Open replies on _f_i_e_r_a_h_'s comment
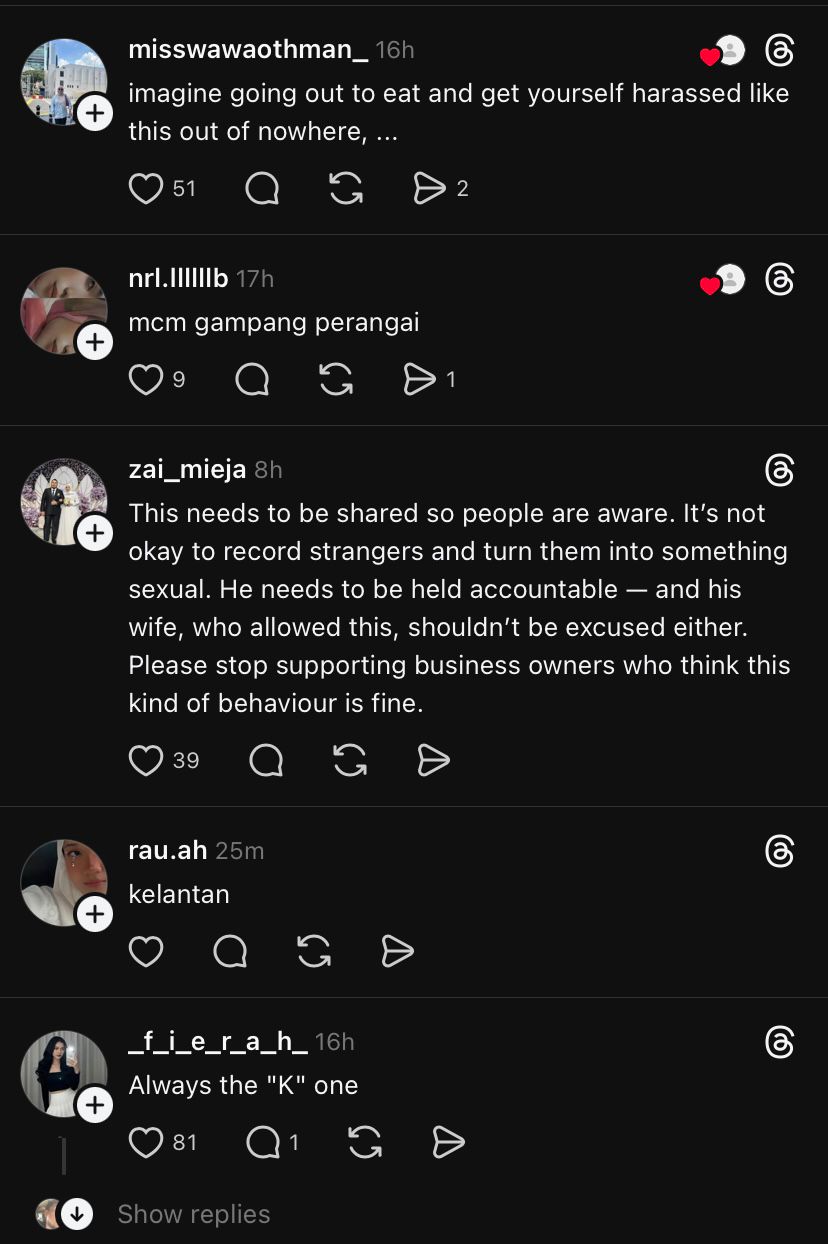The width and height of the screenshot is (828, 1244). (x=263, y=1142)
